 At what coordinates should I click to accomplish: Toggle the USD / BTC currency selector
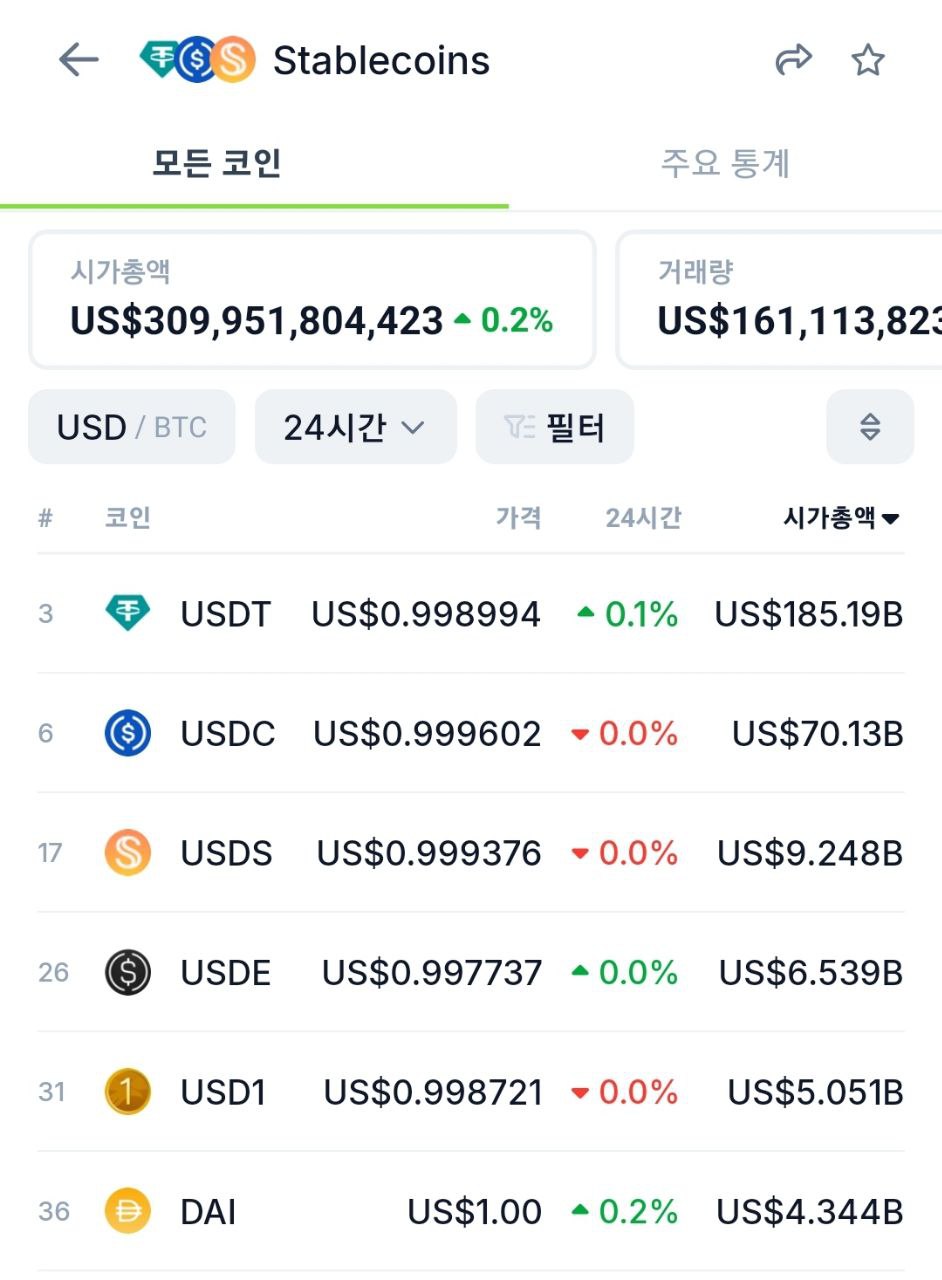pyautogui.click(x=132, y=427)
